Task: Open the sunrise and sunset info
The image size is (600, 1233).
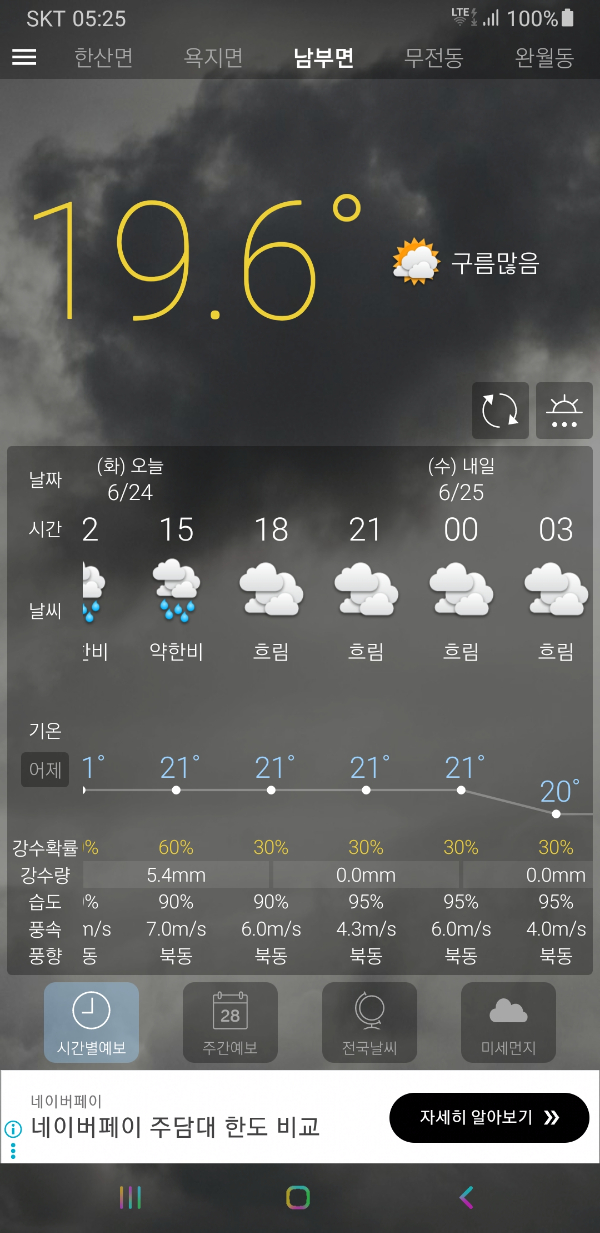Action: pyautogui.click(x=564, y=411)
